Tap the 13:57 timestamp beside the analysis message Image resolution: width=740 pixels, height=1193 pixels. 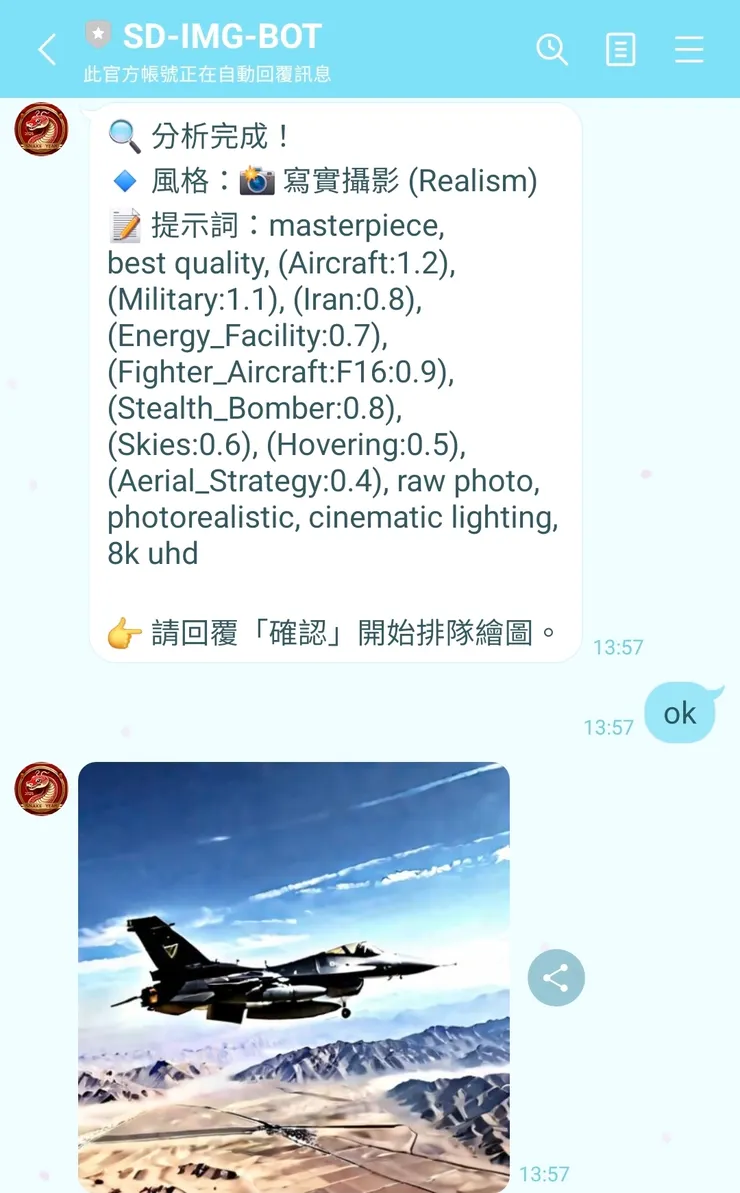tap(618, 647)
